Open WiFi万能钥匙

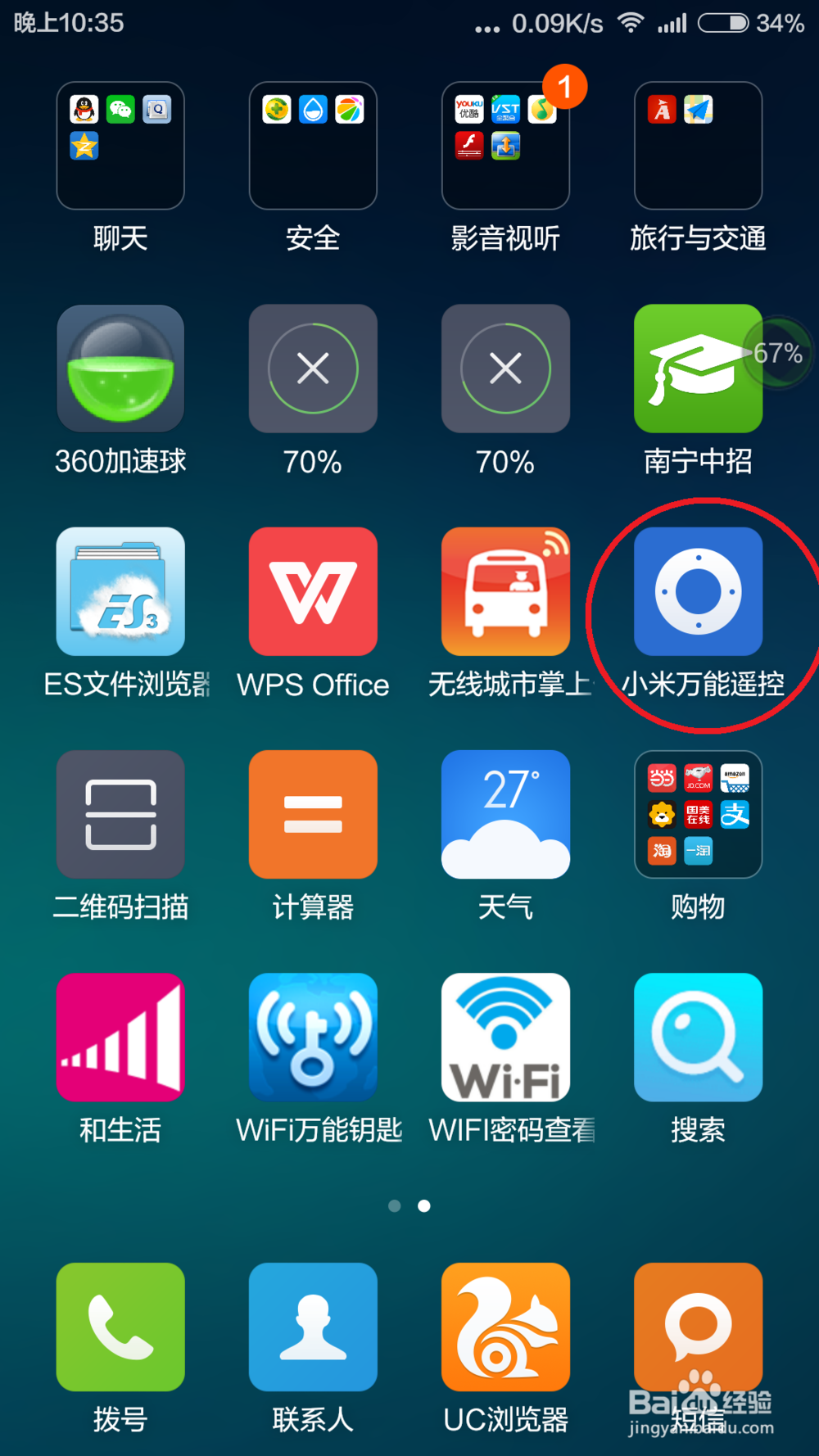(x=313, y=1037)
